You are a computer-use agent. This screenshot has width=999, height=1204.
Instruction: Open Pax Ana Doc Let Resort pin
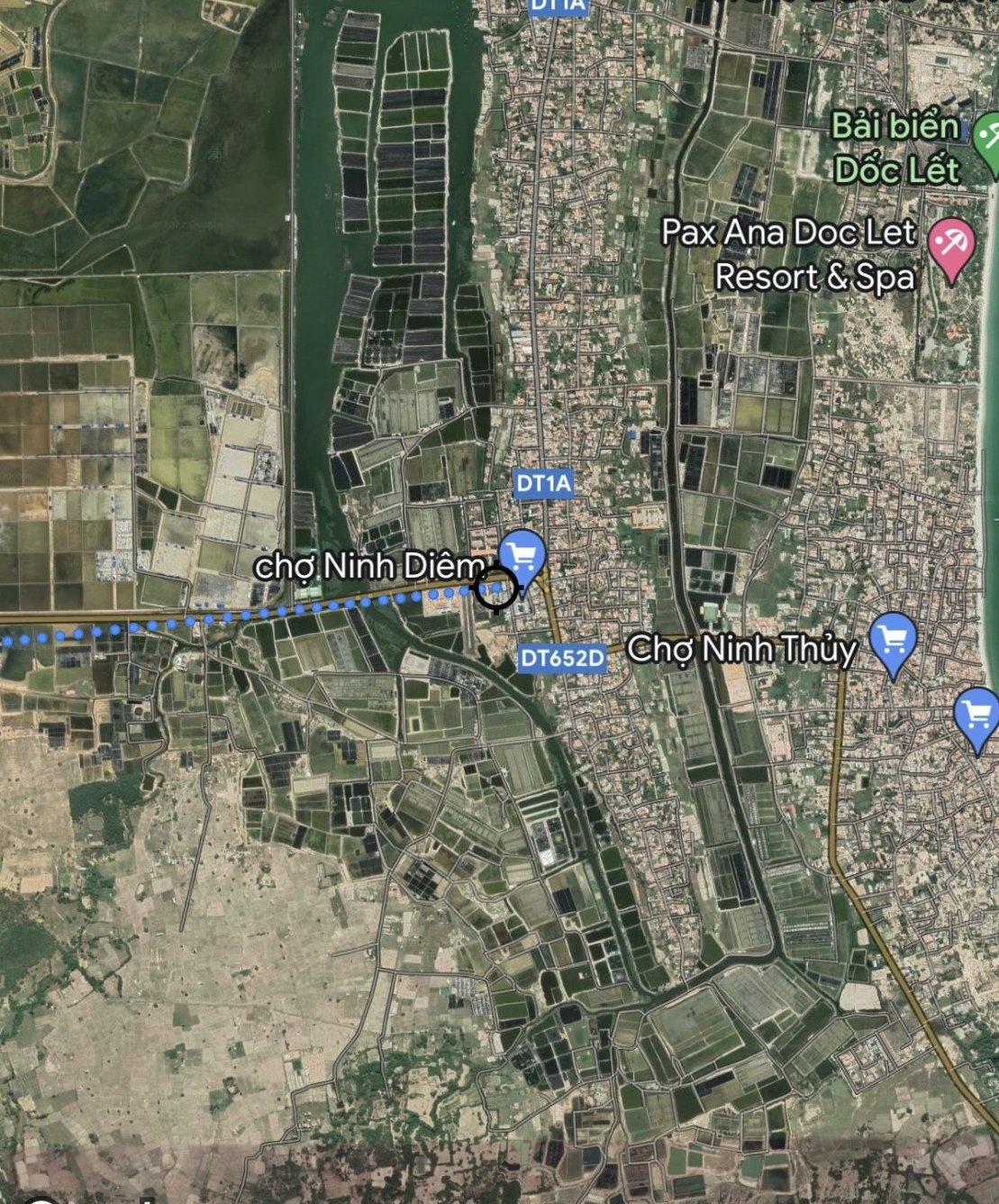tap(951, 243)
